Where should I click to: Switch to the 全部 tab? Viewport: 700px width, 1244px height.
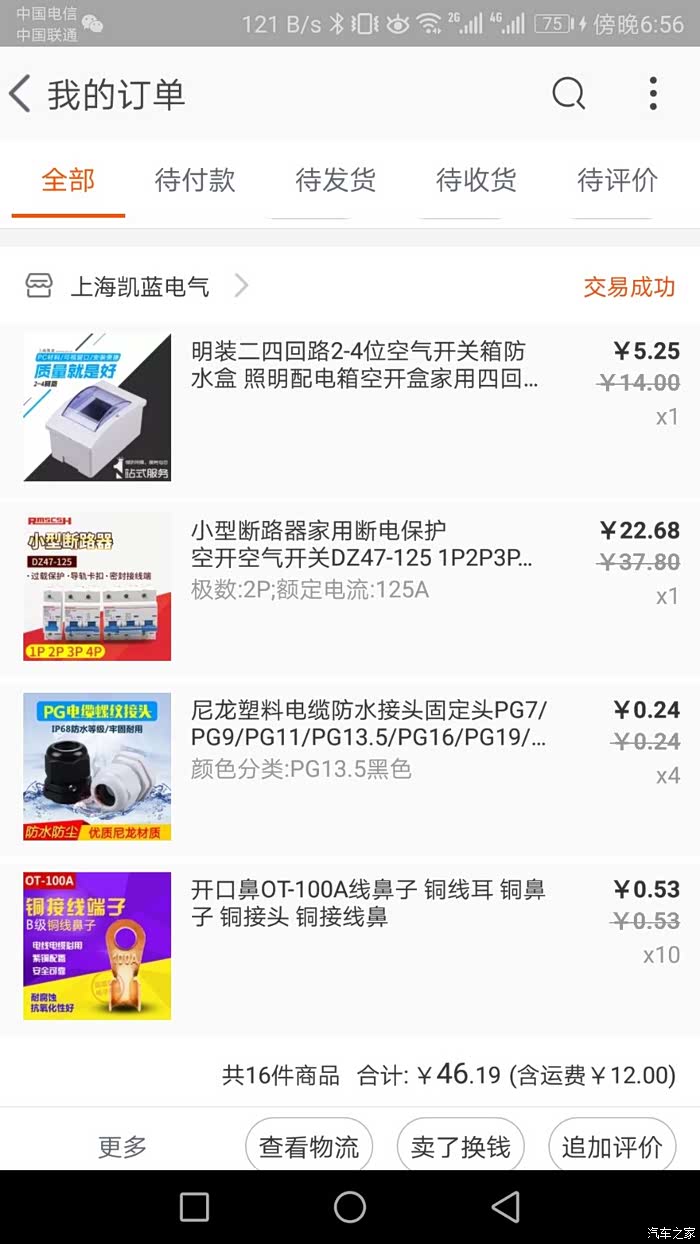[68, 180]
